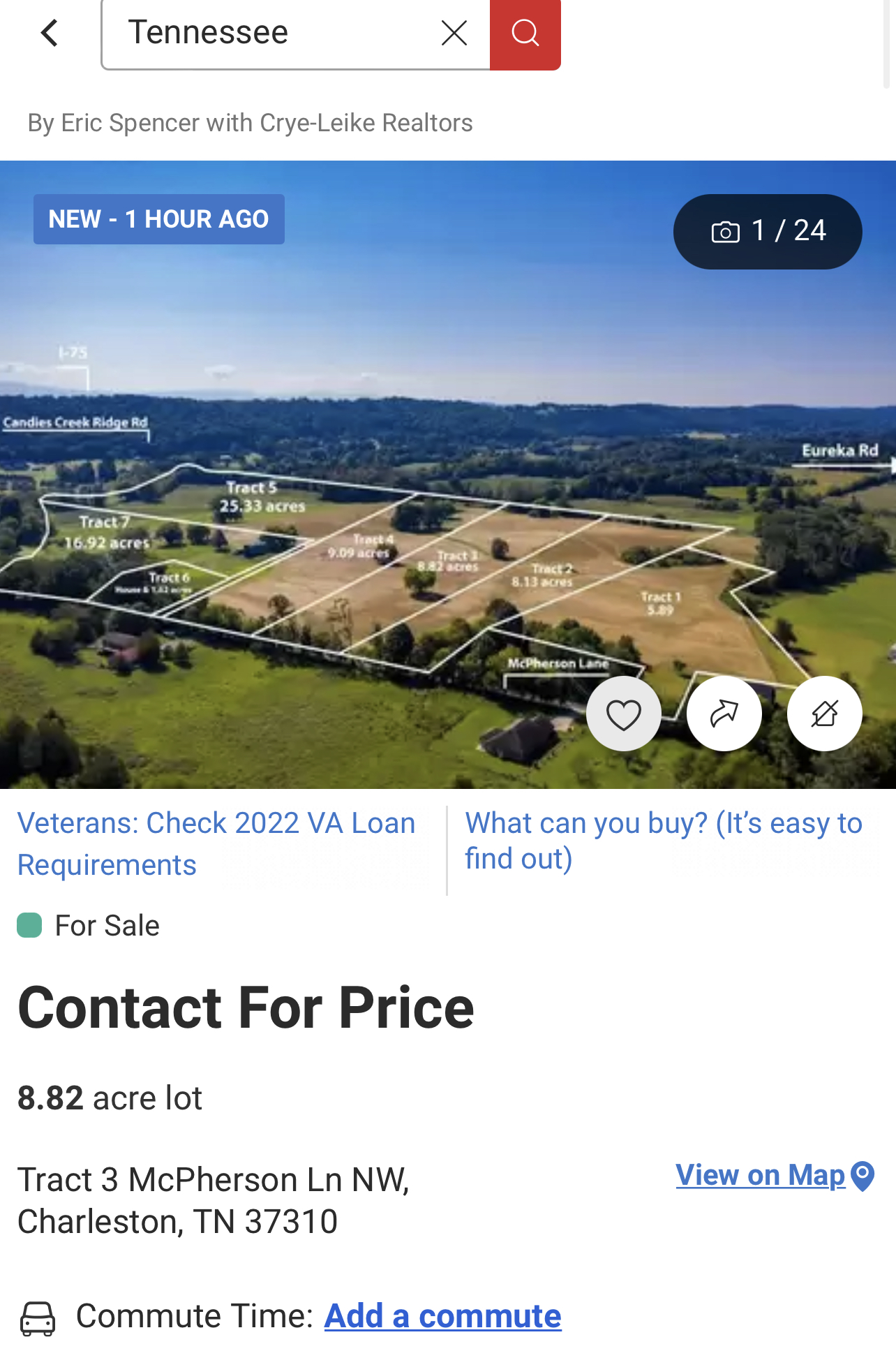Screen dimensions: 896x1351
Task: Go back using the top arrow
Action: coord(49,33)
